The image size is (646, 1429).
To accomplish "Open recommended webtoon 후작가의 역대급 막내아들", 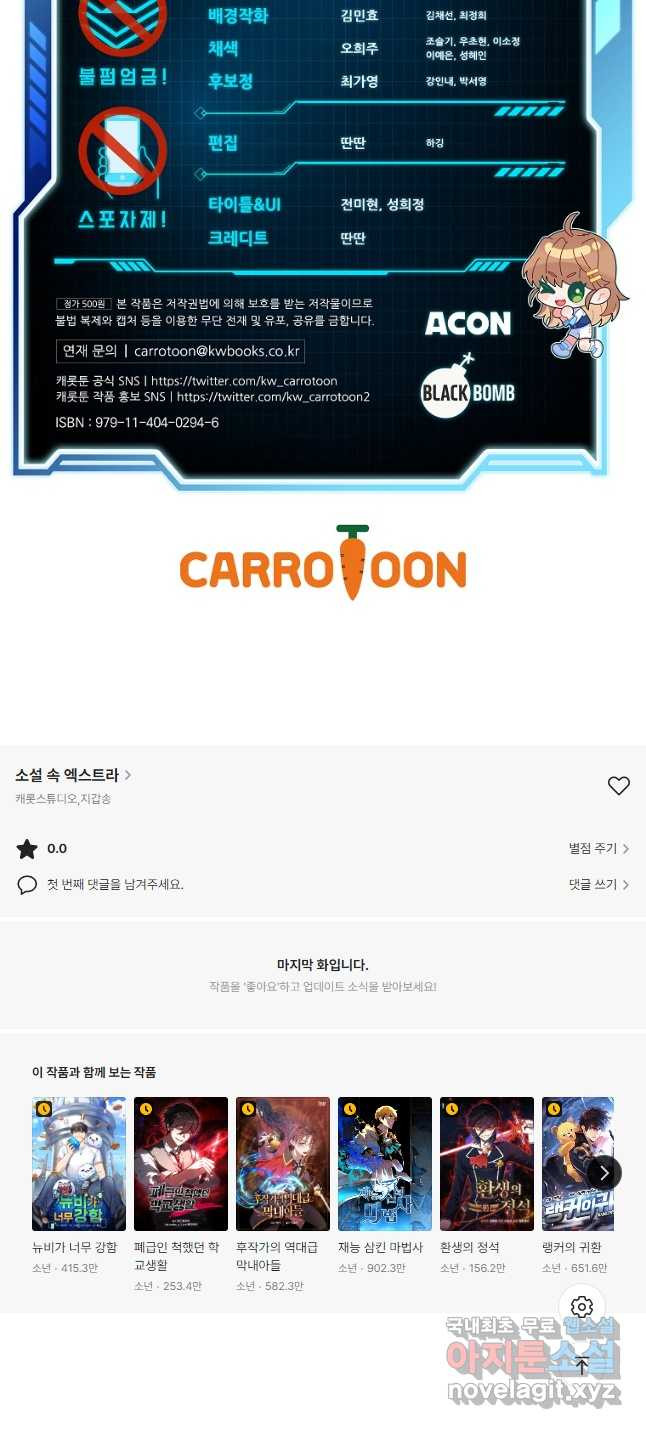I will pyautogui.click(x=283, y=1164).
